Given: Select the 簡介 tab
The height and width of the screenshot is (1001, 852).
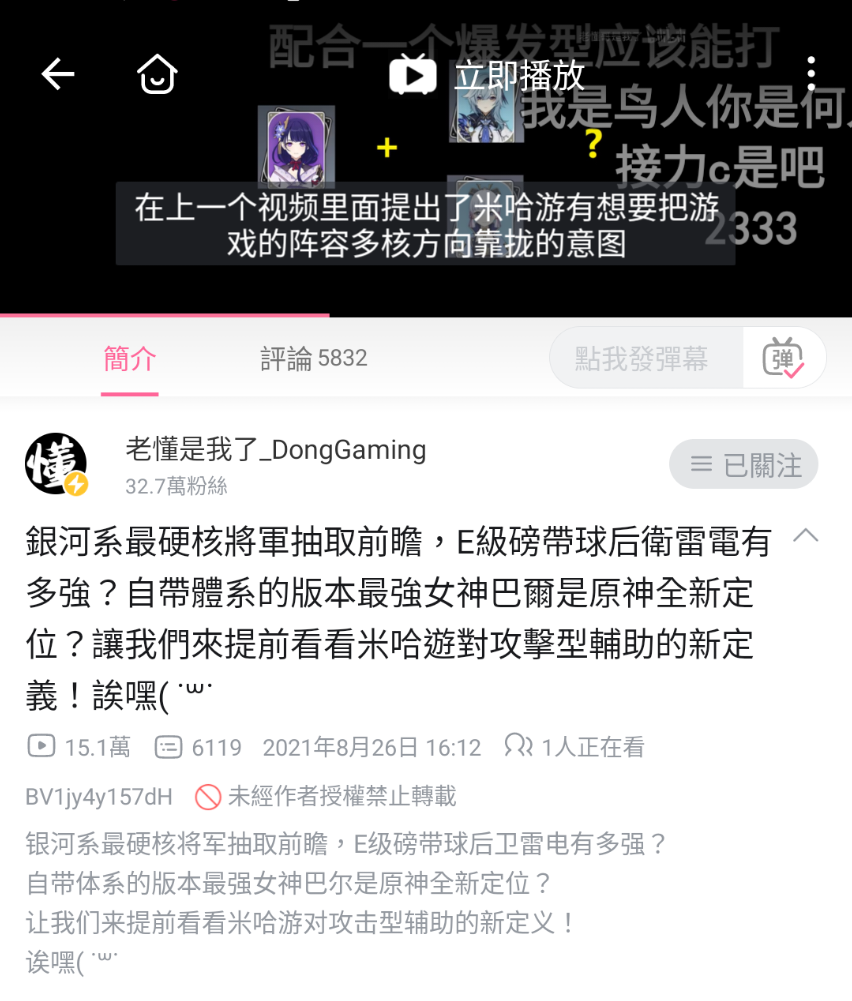Looking at the screenshot, I should [x=130, y=358].
